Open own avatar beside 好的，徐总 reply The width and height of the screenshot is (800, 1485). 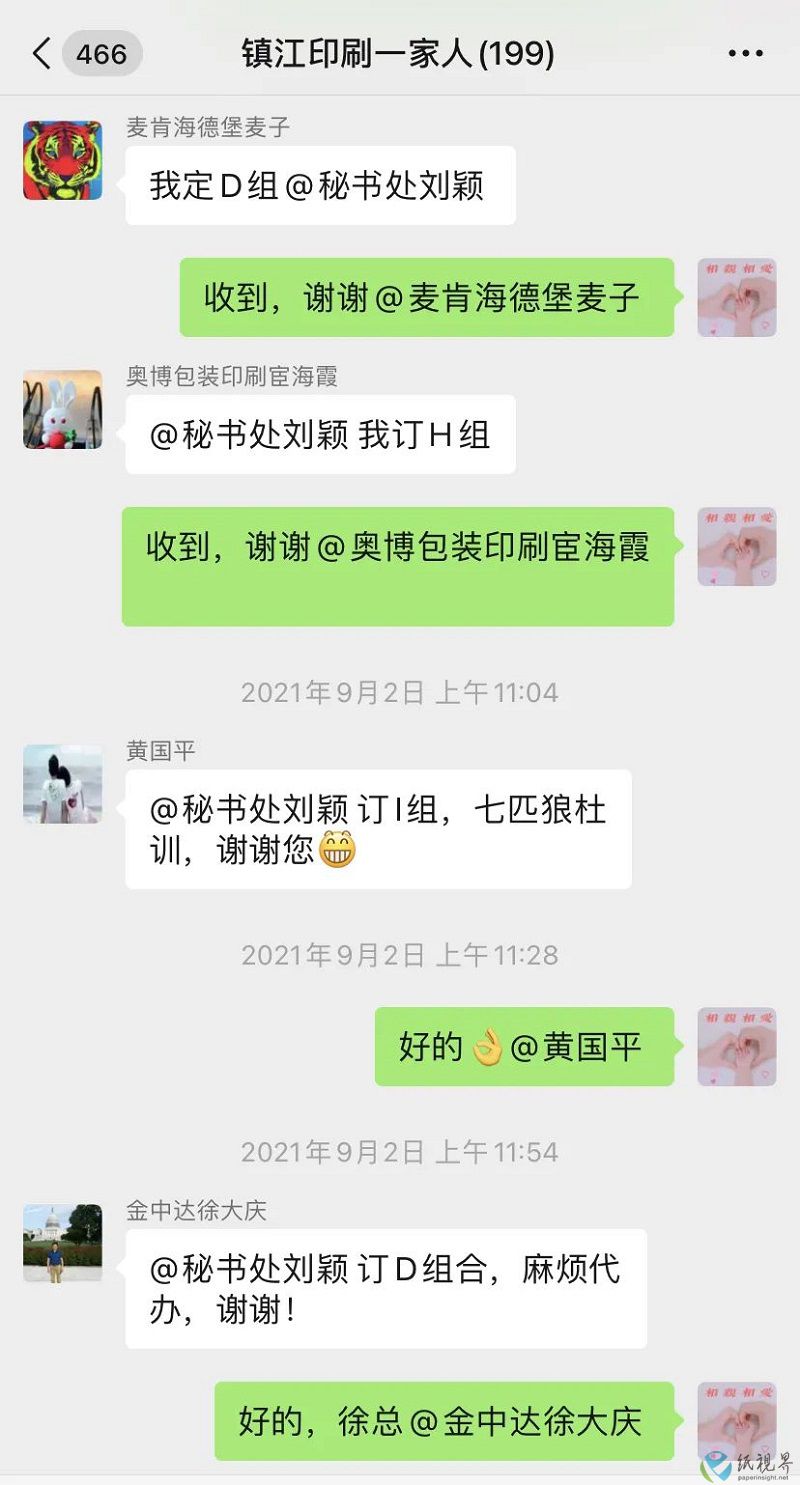tap(737, 1421)
